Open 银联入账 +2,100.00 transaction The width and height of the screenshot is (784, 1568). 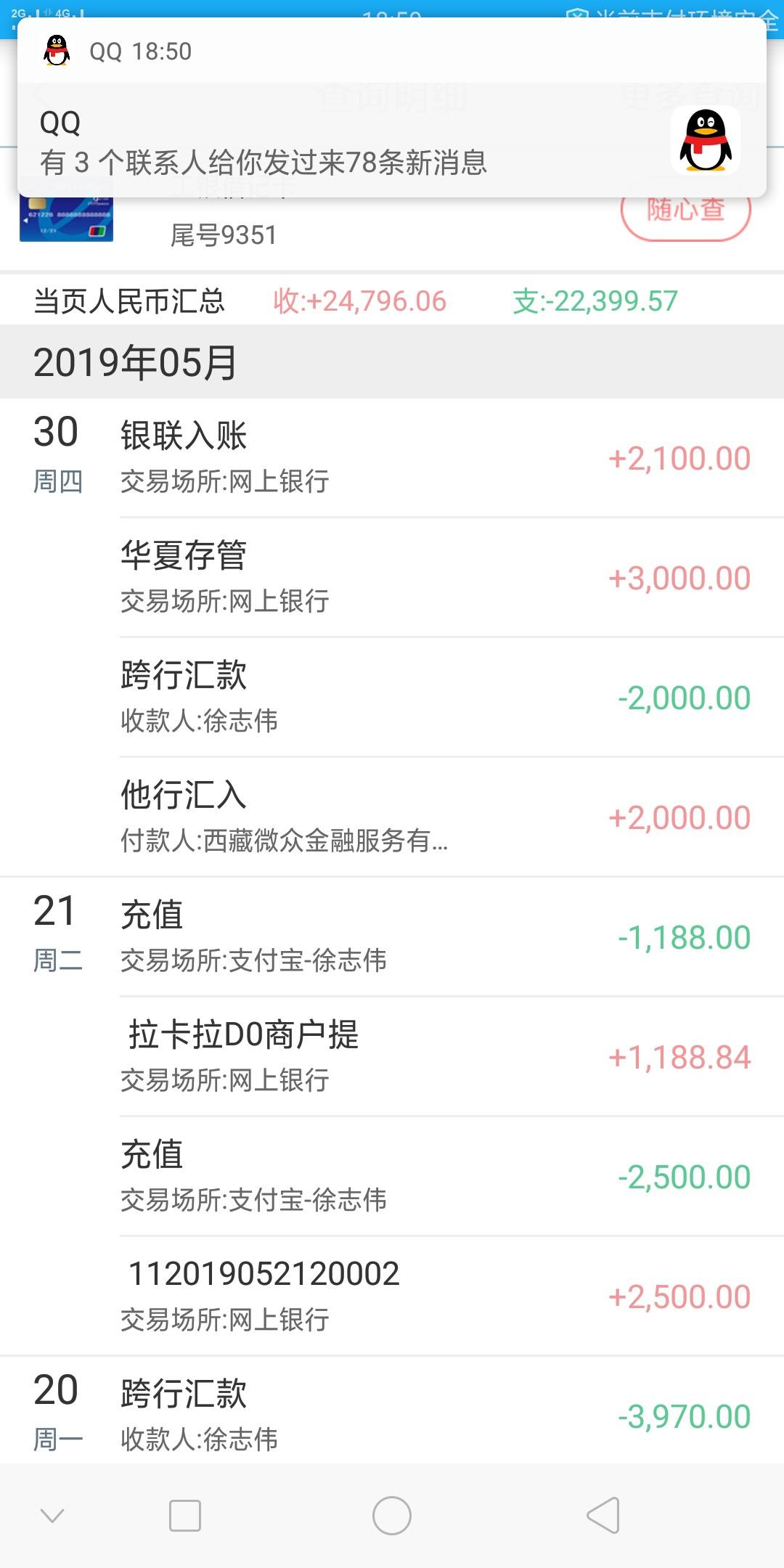click(436, 457)
